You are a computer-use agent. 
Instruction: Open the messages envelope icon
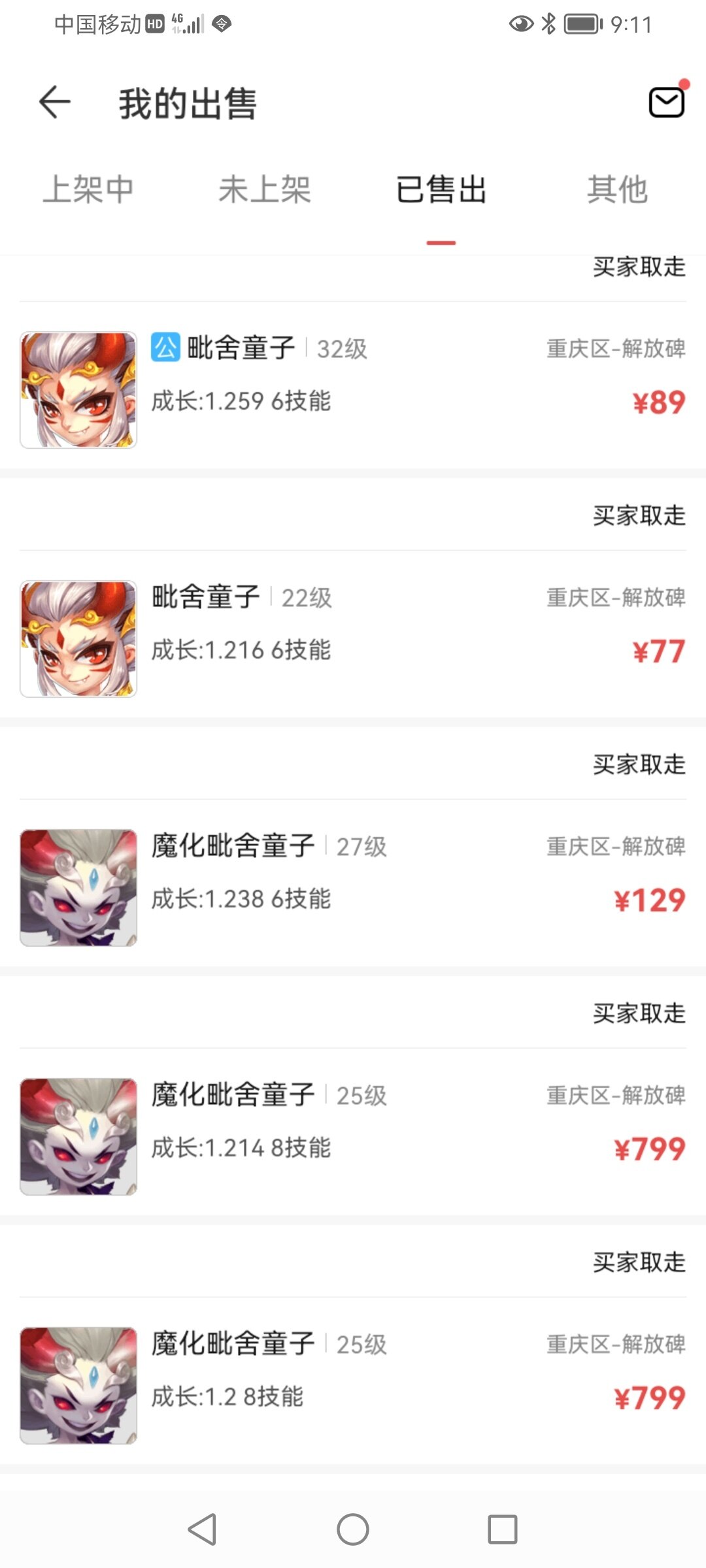(667, 102)
